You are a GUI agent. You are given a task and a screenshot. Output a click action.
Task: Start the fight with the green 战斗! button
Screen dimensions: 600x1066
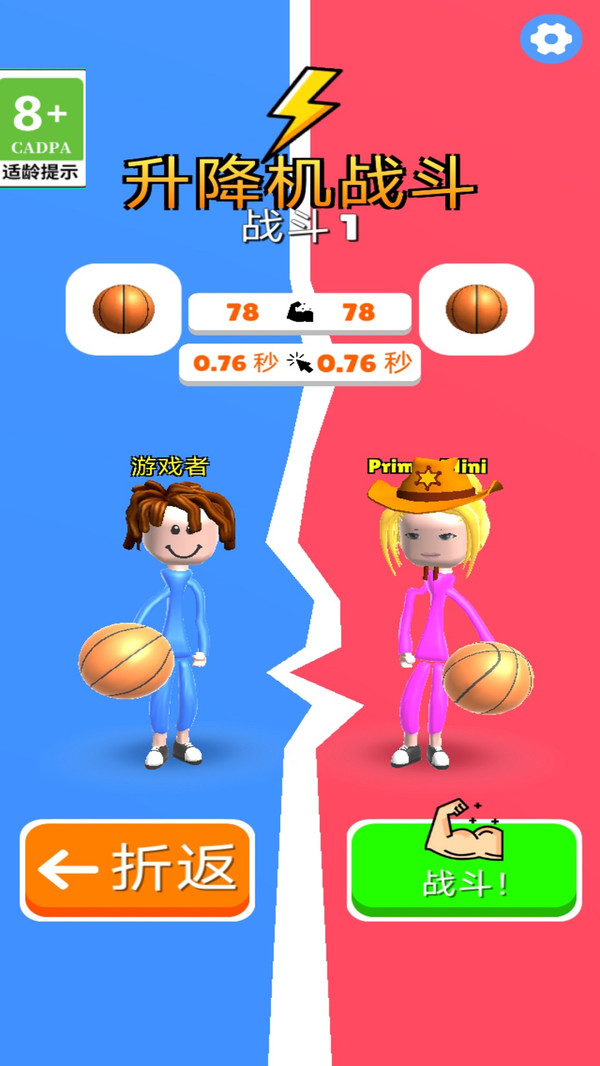pos(464,869)
